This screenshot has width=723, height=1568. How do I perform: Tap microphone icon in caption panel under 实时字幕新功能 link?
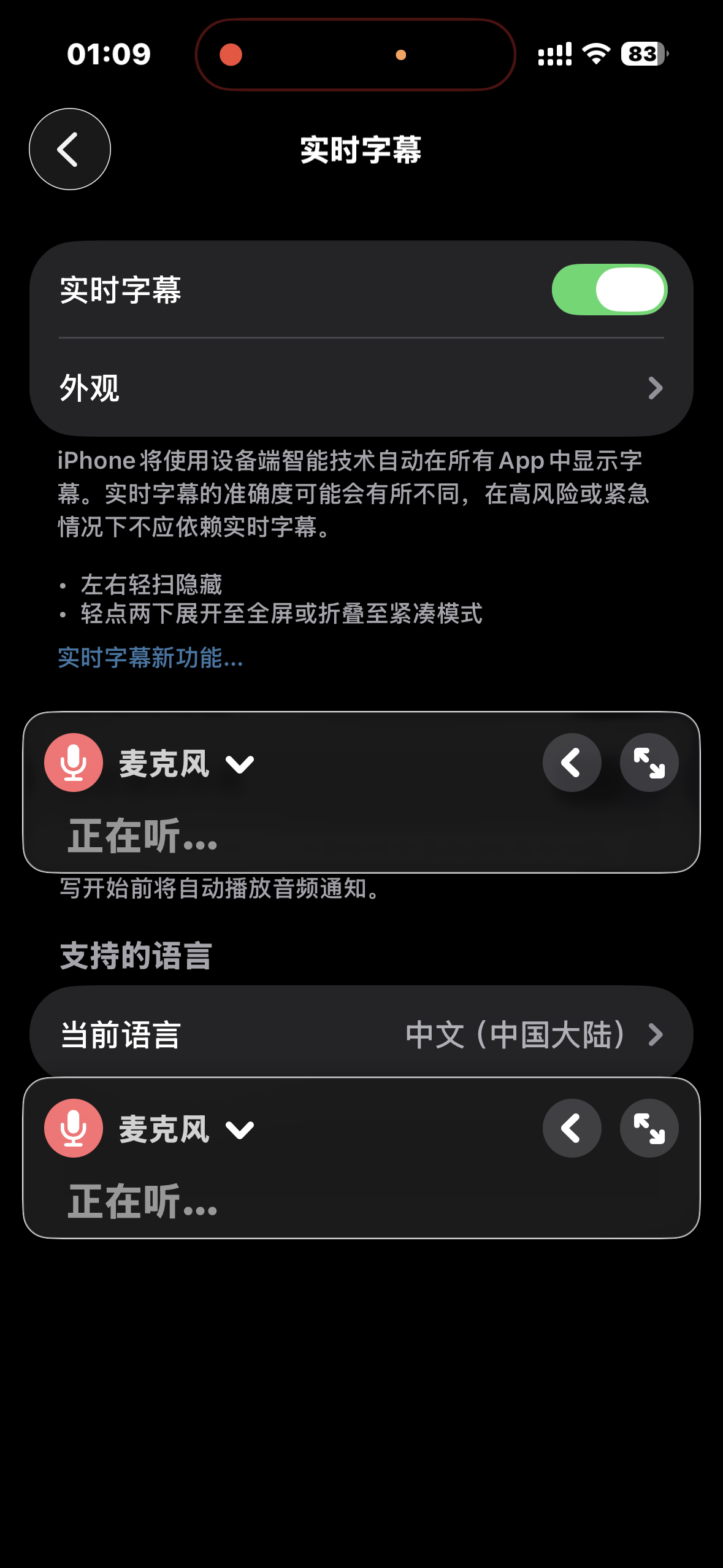[x=74, y=763]
